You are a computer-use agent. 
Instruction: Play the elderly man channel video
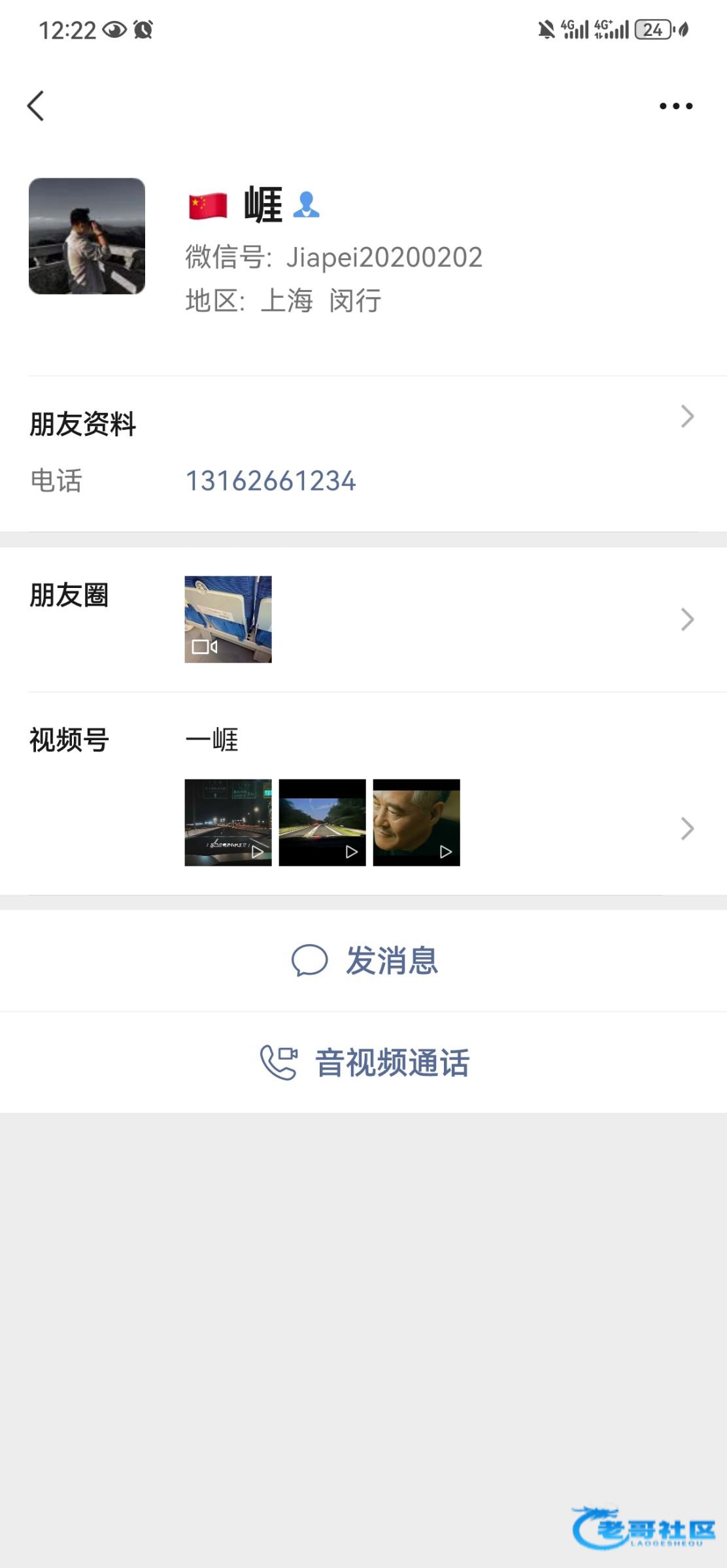coord(416,823)
